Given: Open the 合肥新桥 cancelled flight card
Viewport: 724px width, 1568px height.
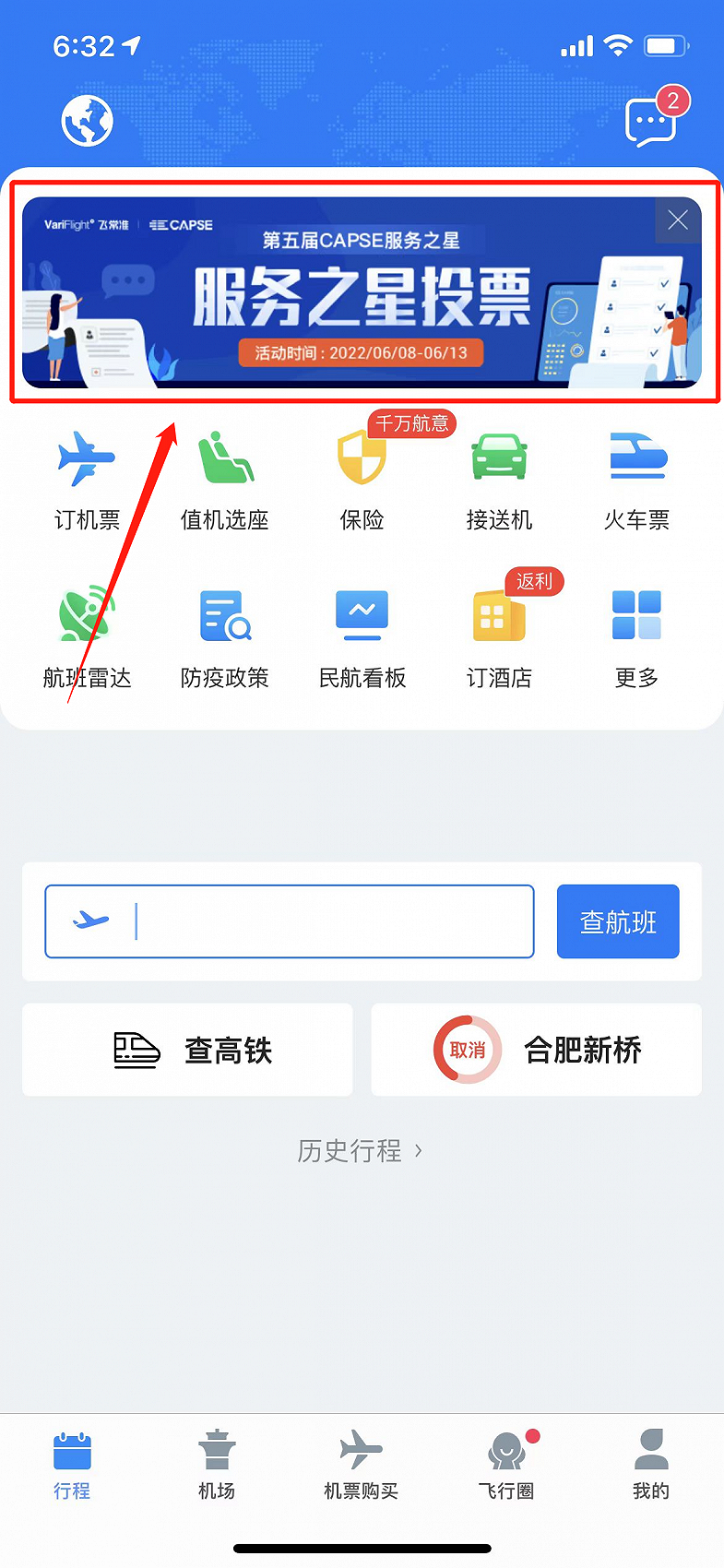Looking at the screenshot, I should [x=536, y=1050].
